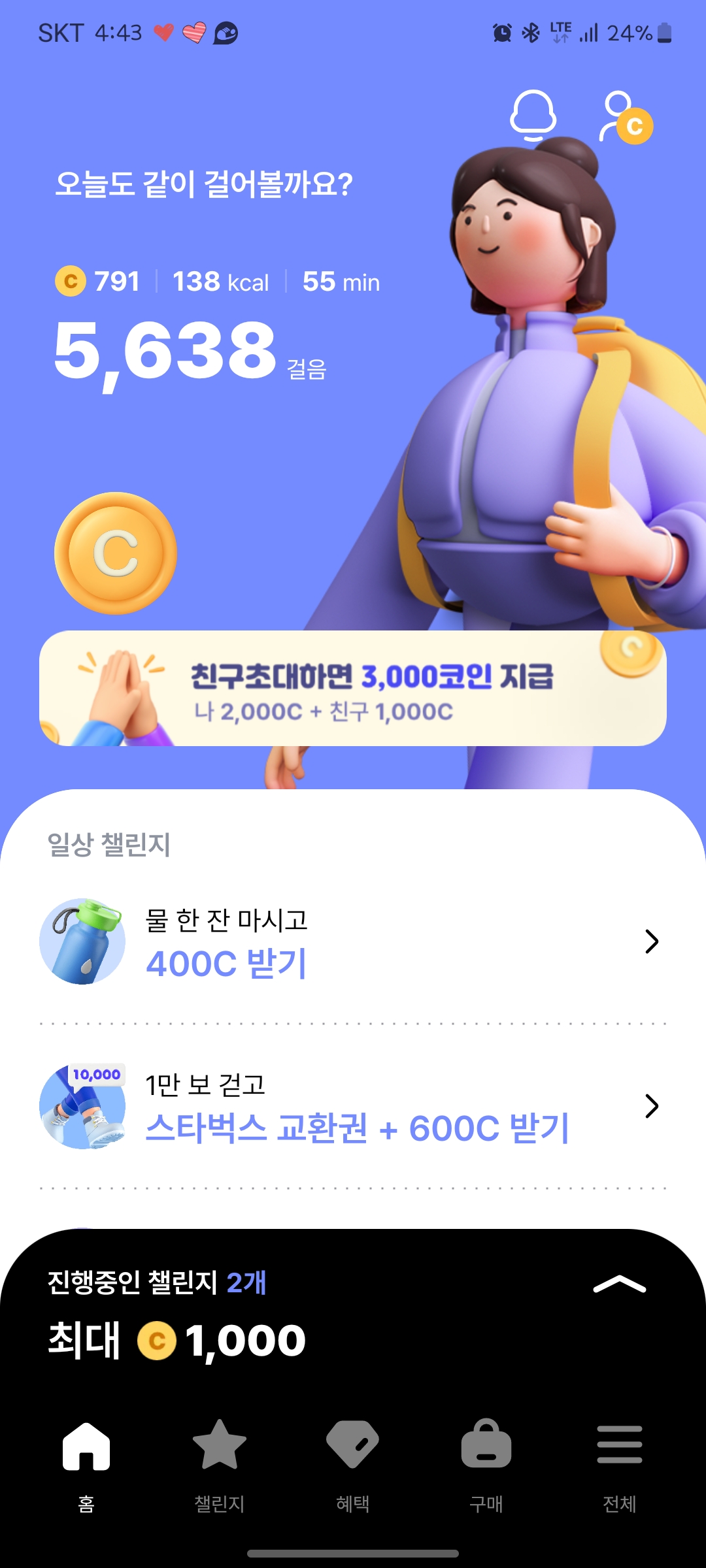Open the 물 한 잔 마시고 challenge
The height and width of the screenshot is (1568, 706).
pos(353,941)
